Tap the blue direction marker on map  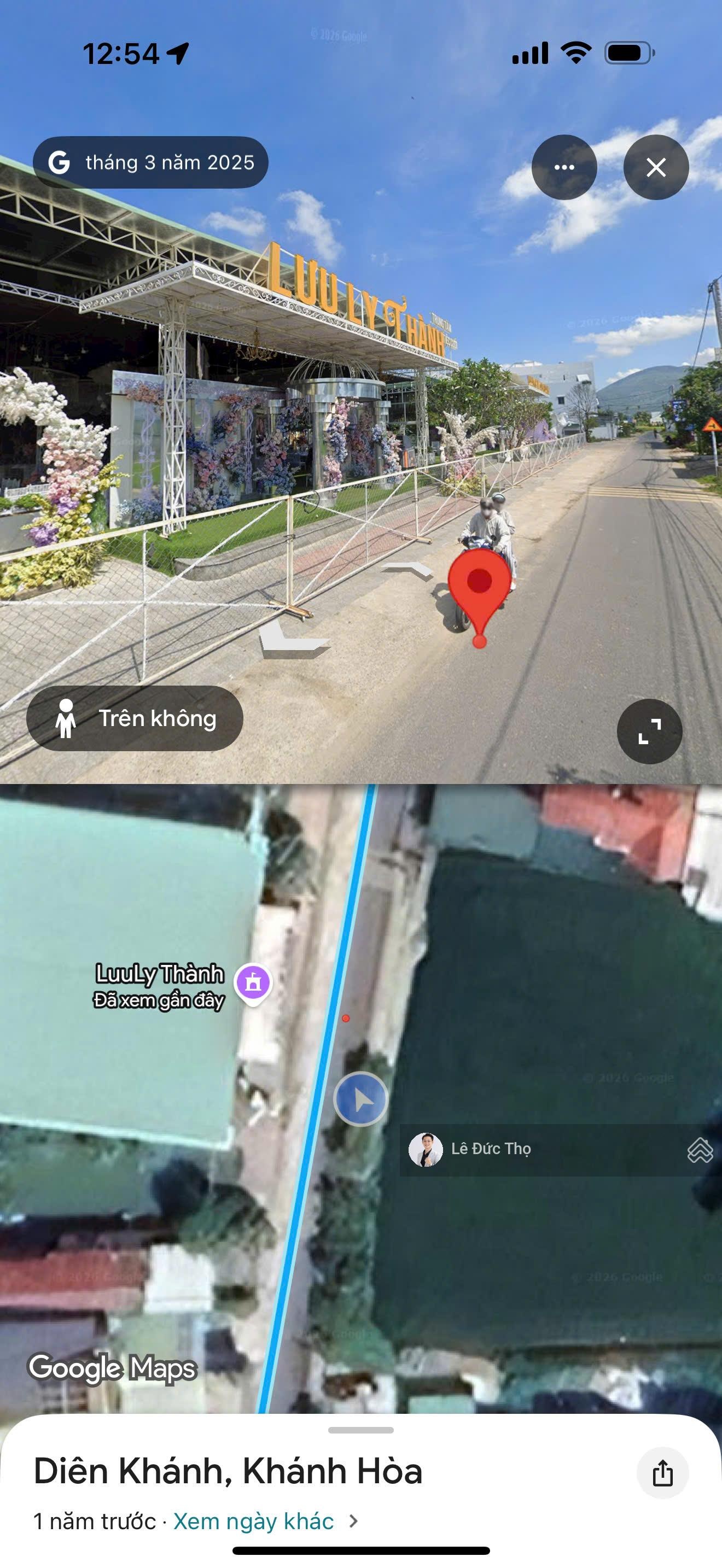click(x=361, y=1099)
